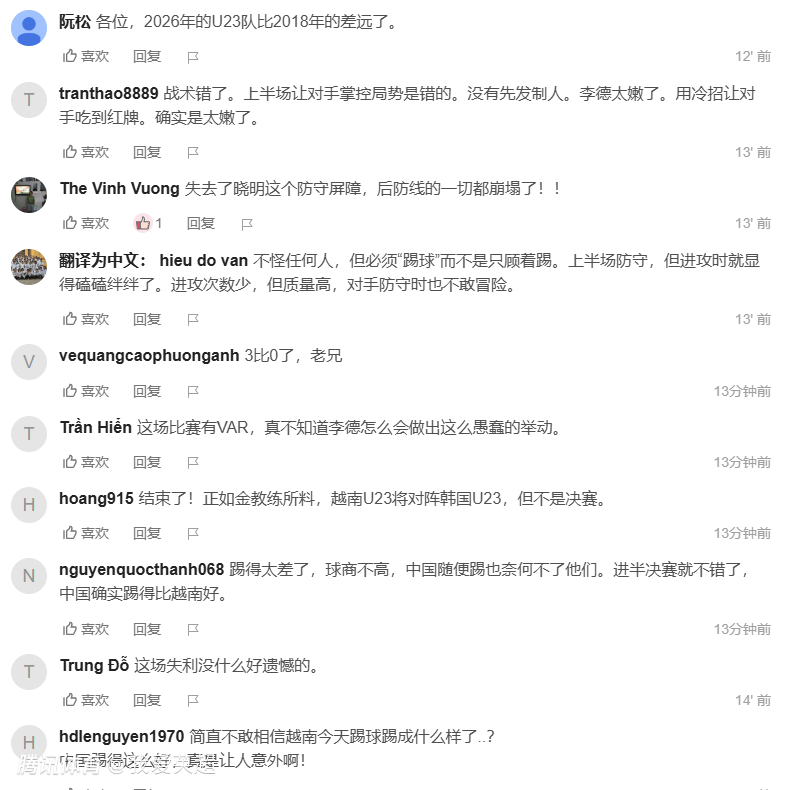Reply to The Vinh Vuong's comment
The height and width of the screenshot is (790, 791).
[x=201, y=223]
